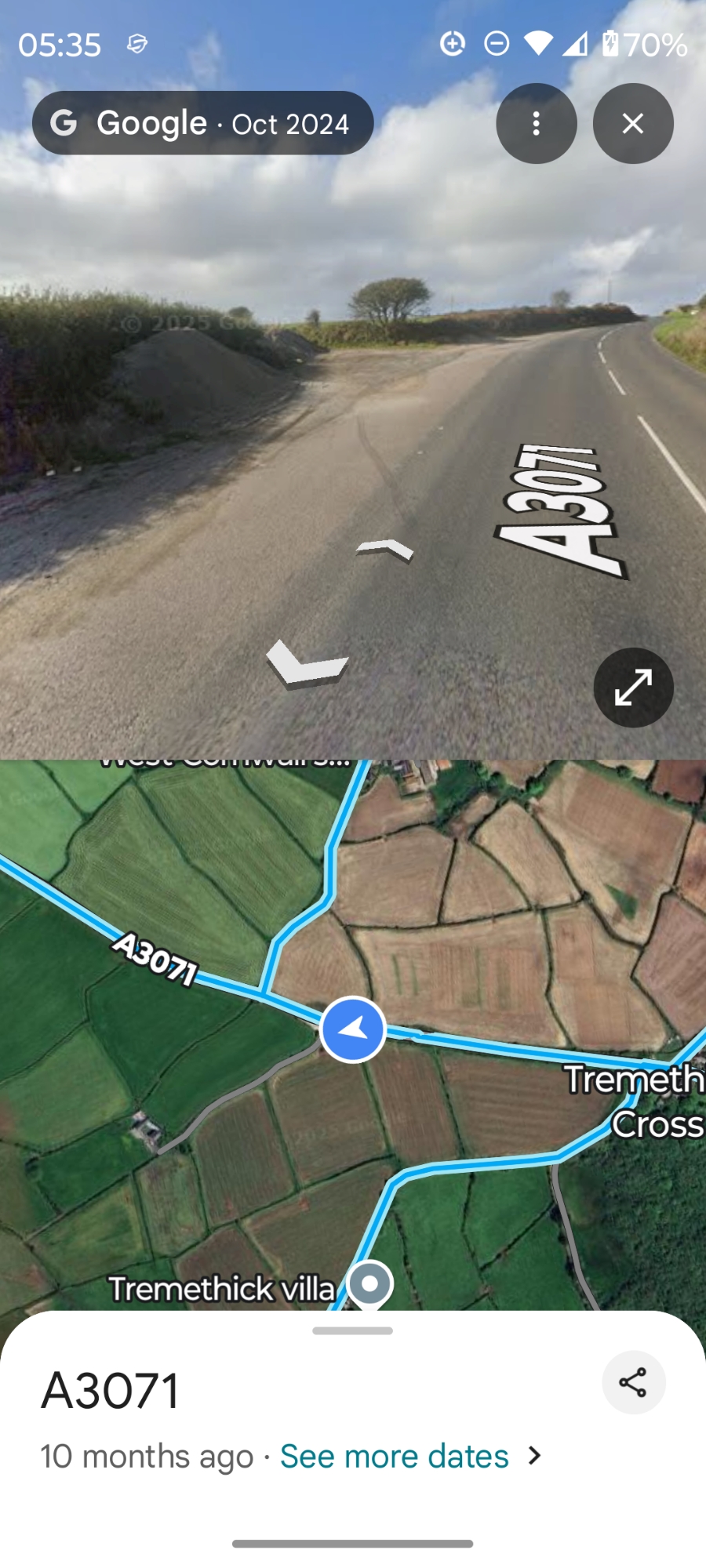Image resolution: width=706 pixels, height=1568 pixels.
Task: Tap the bottom sheet drag handle
Action: coord(352,1330)
